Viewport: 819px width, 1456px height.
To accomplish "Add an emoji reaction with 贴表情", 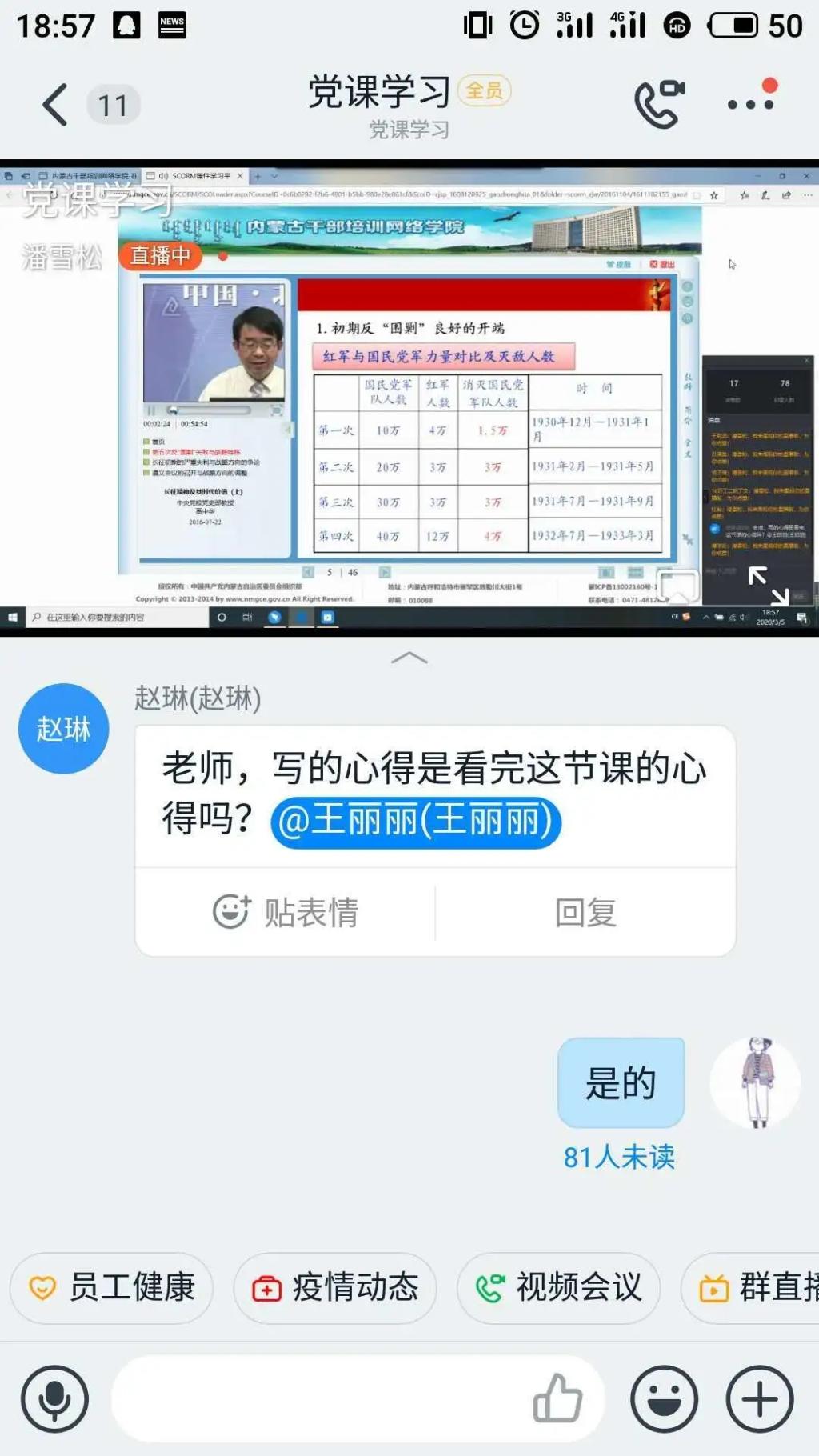I will 286,912.
